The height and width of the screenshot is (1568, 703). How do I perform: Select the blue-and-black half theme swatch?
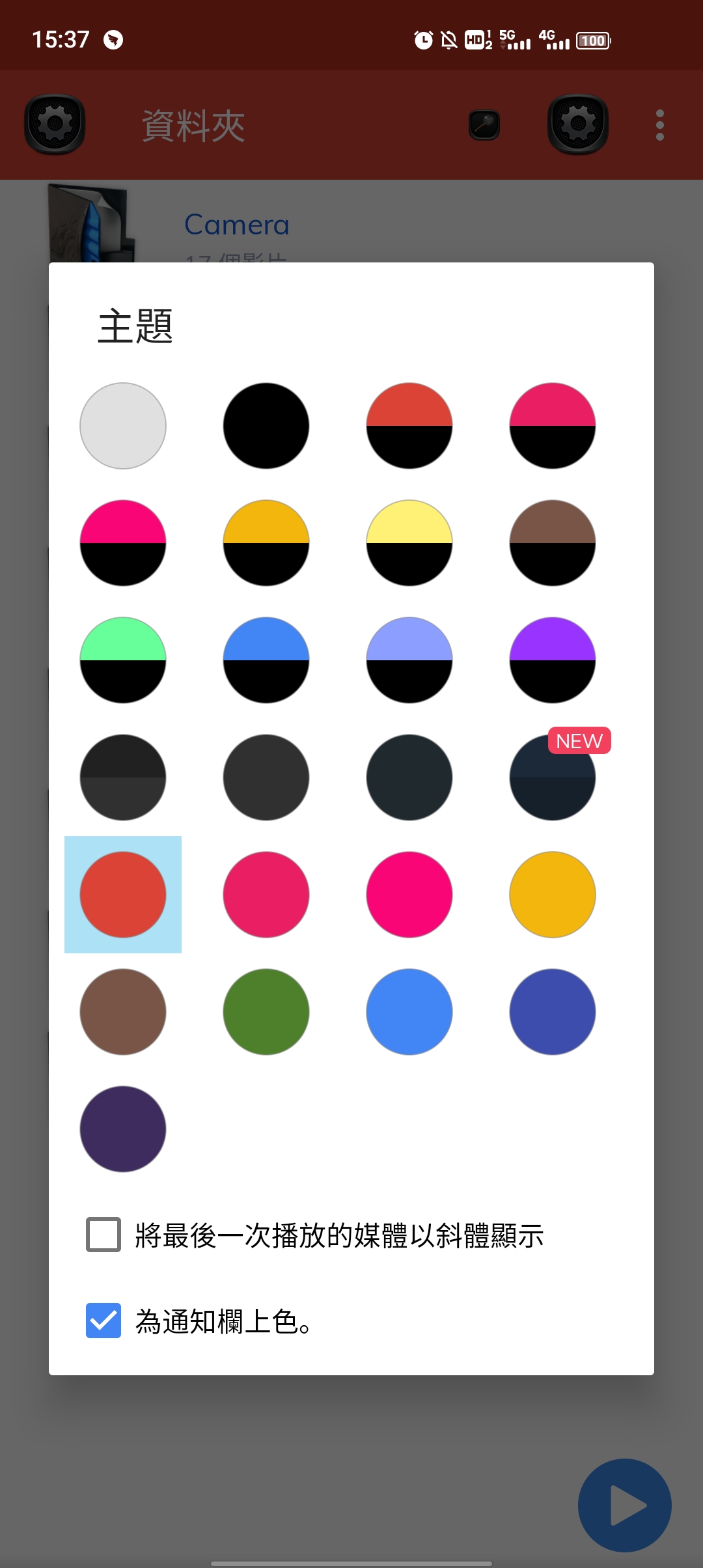pos(266,660)
